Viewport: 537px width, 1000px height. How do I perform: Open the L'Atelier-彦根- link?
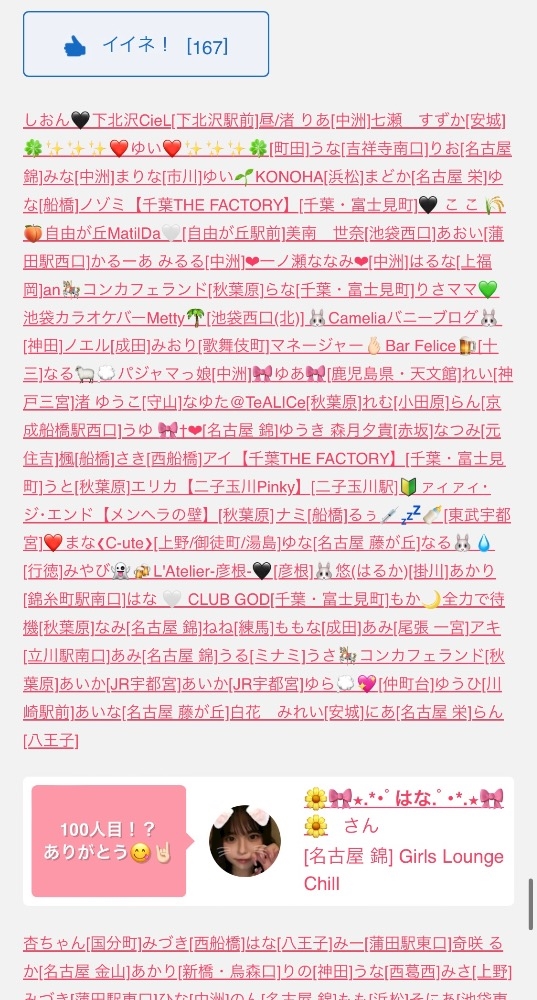click(x=202, y=571)
